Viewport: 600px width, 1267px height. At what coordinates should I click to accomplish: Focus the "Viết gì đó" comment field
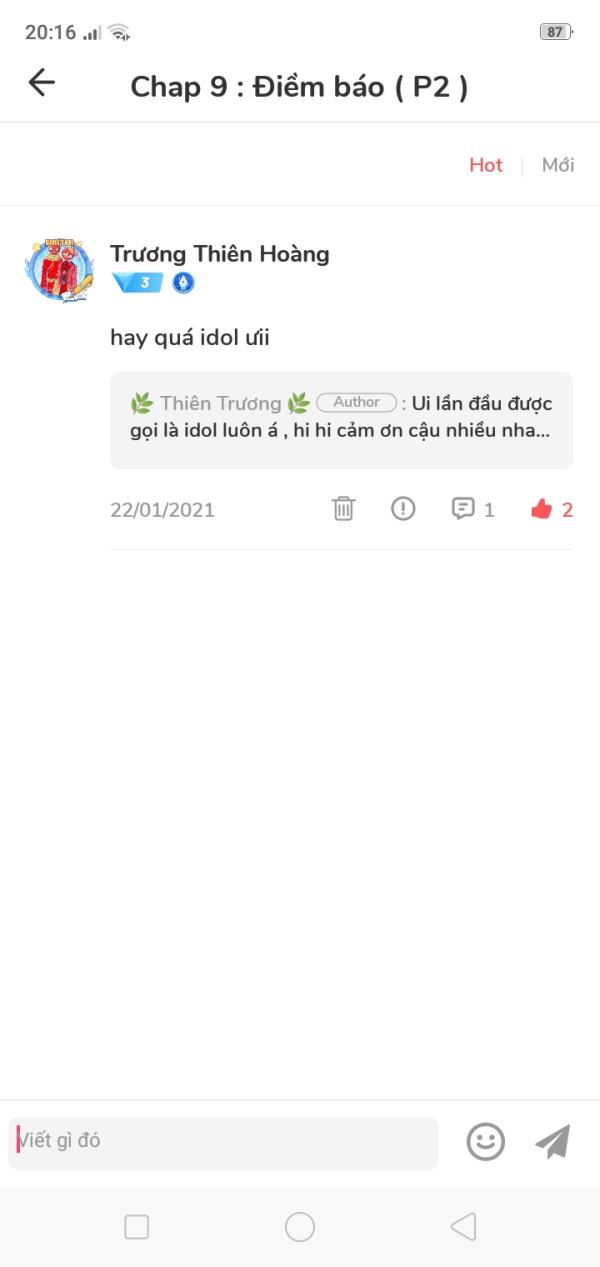coord(223,1142)
